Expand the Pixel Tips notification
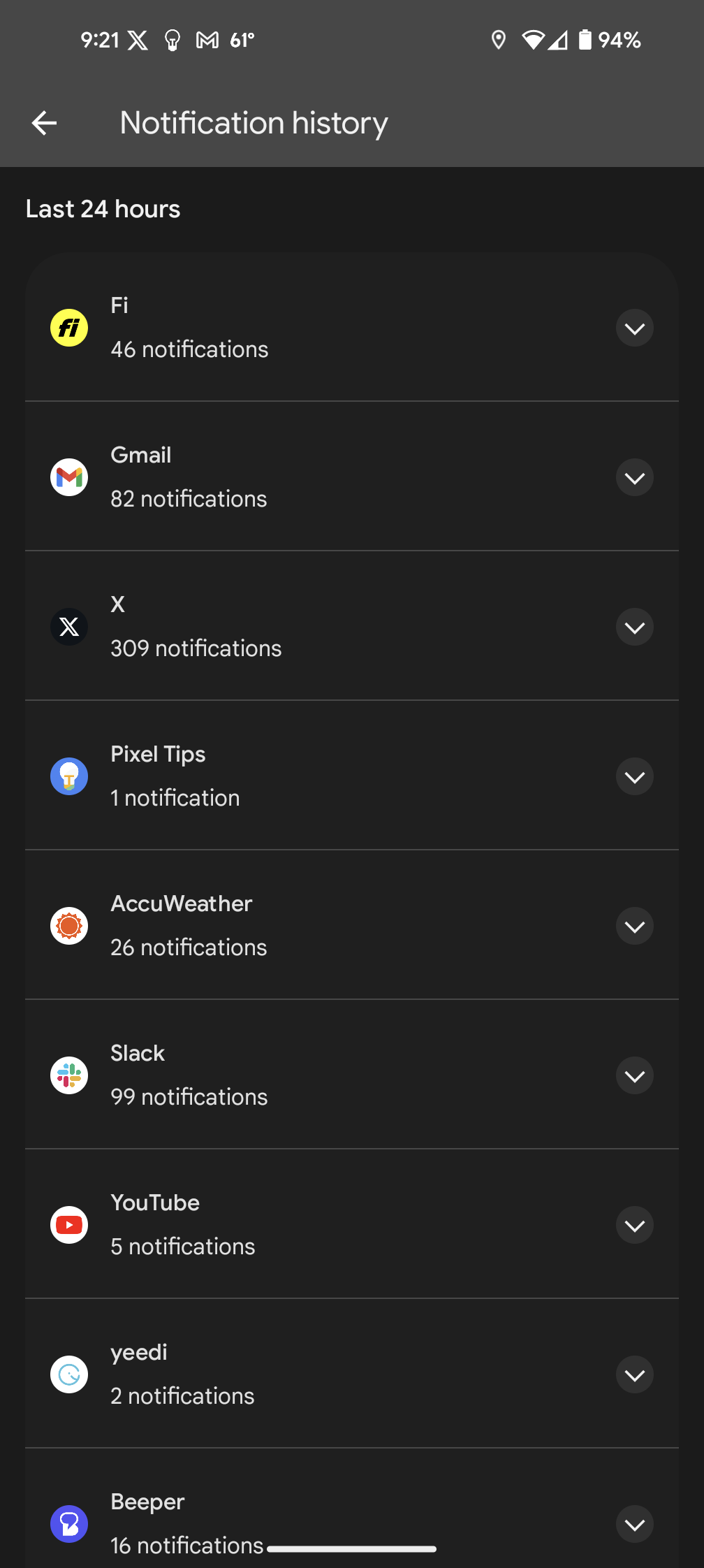The height and width of the screenshot is (1568, 704). point(634,777)
